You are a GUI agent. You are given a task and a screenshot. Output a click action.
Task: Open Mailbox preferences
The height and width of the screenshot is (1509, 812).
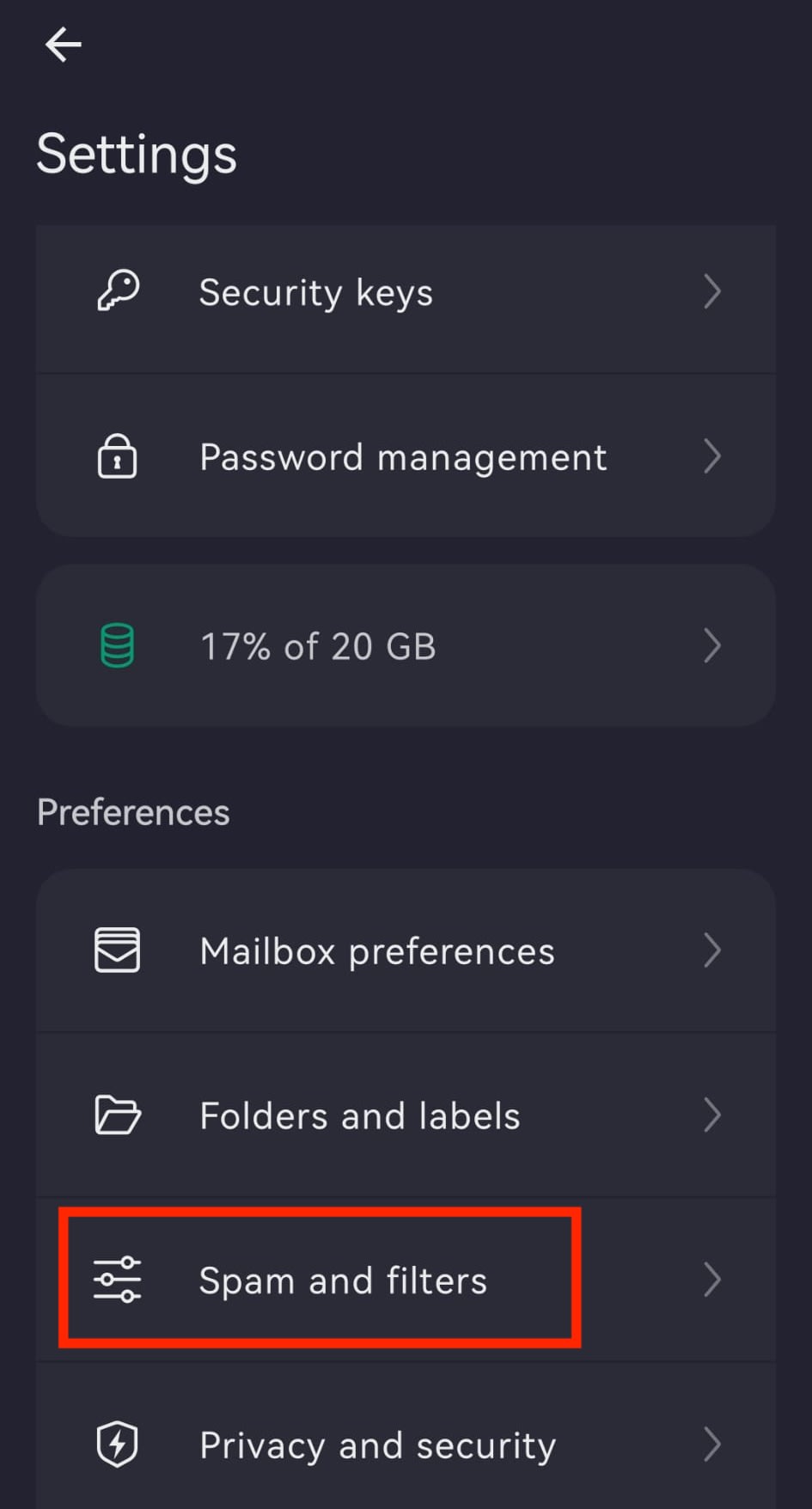coord(404,951)
